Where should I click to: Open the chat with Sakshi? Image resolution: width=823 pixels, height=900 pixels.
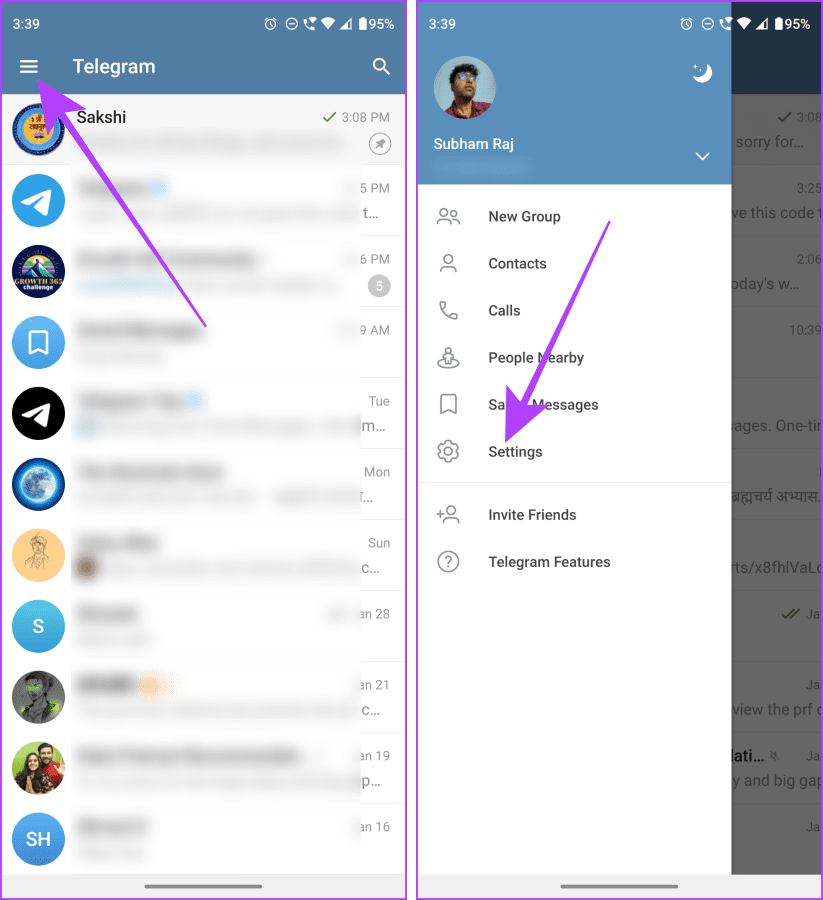204,130
